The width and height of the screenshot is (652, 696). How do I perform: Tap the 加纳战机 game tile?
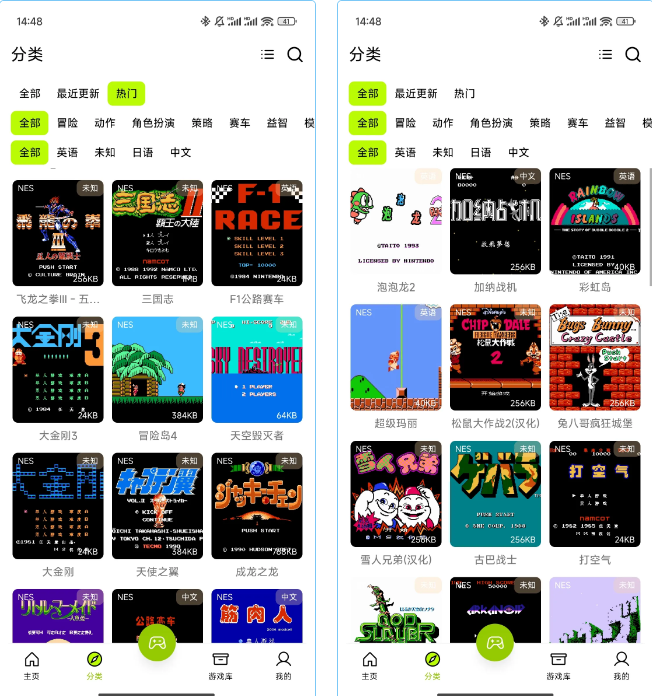(495, 222)
